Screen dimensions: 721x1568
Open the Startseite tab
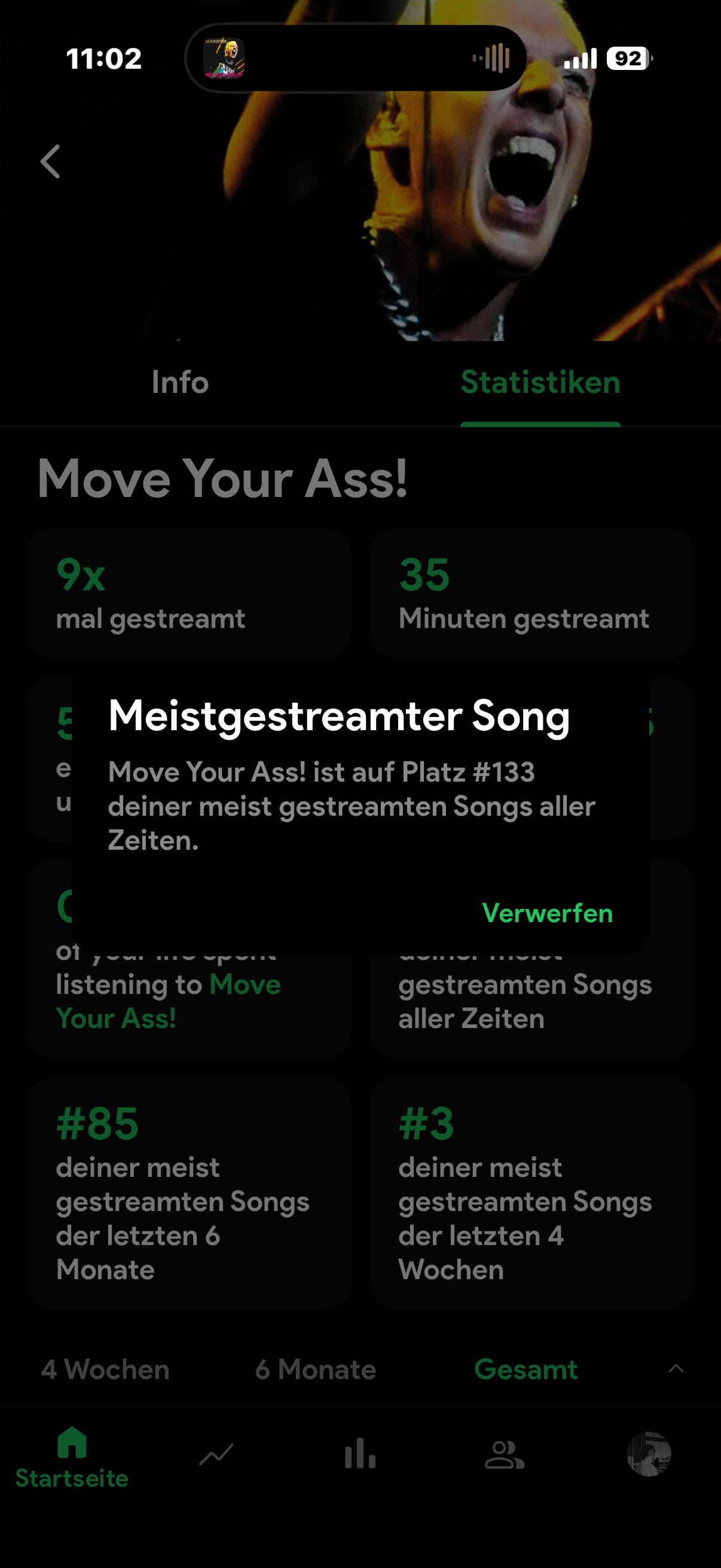pos(72,1459)
